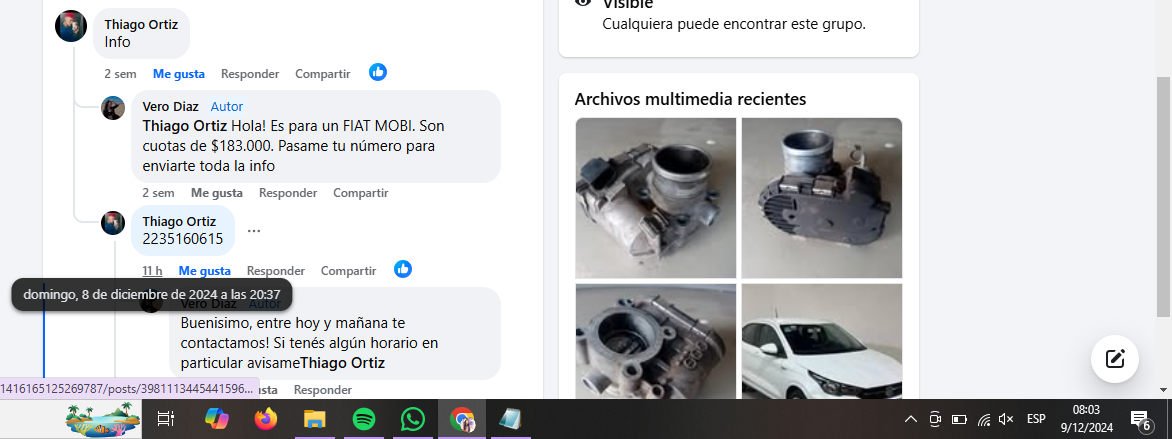The image size is (1172, 439).
Task: Open the "11 h" timestamp link
Action: click(152, 270)
